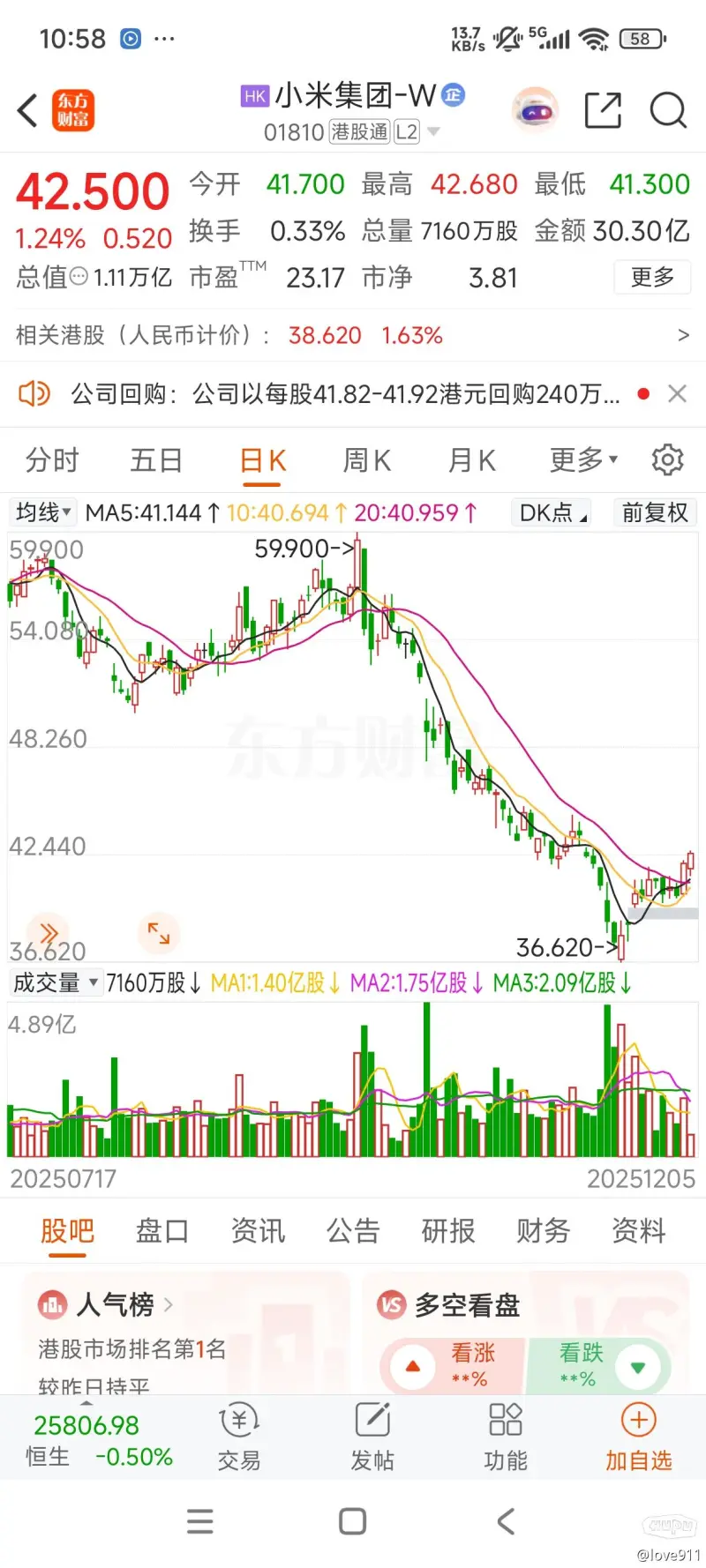
Task: Open the search magnifier
Action: coord(667,111)
